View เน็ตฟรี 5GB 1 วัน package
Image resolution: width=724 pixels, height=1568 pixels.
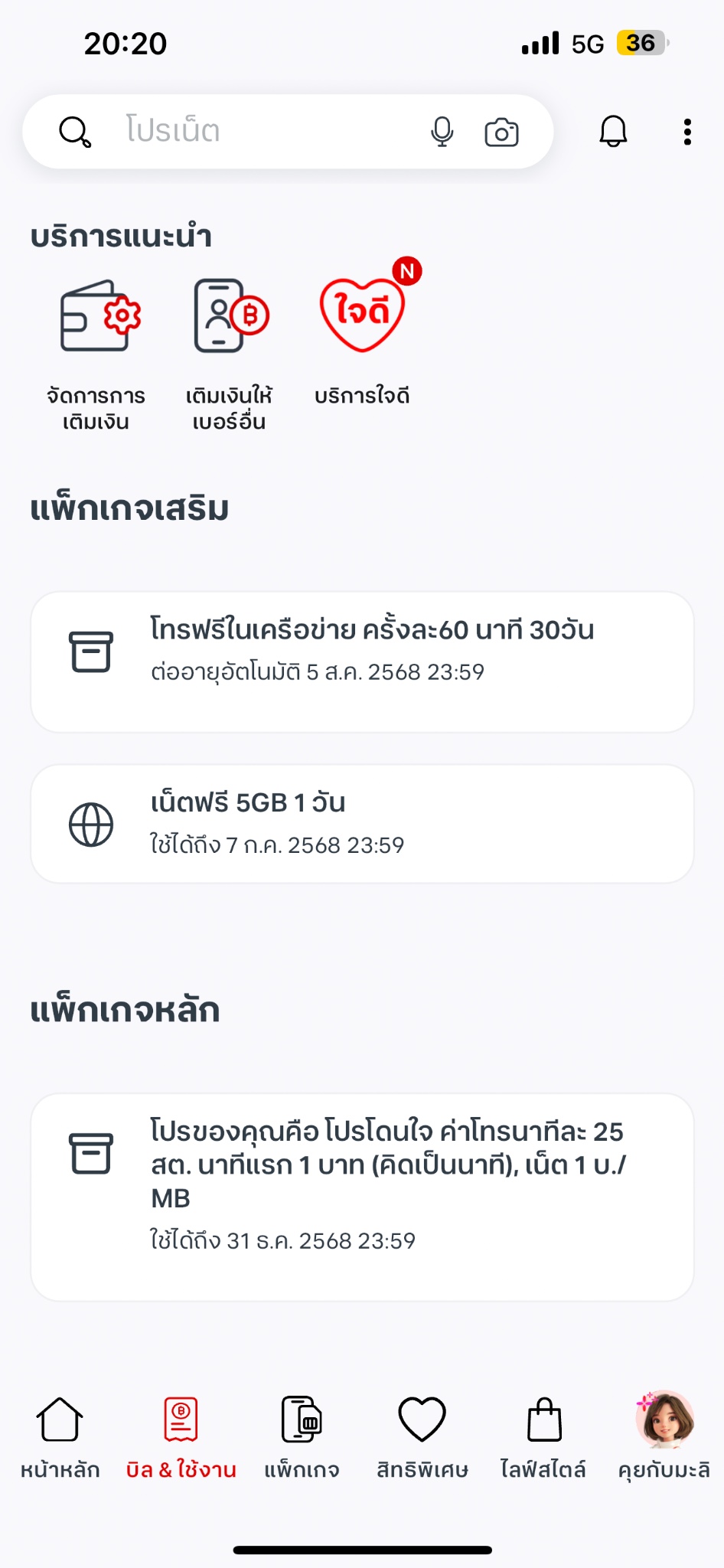click(x=362, y=824)
